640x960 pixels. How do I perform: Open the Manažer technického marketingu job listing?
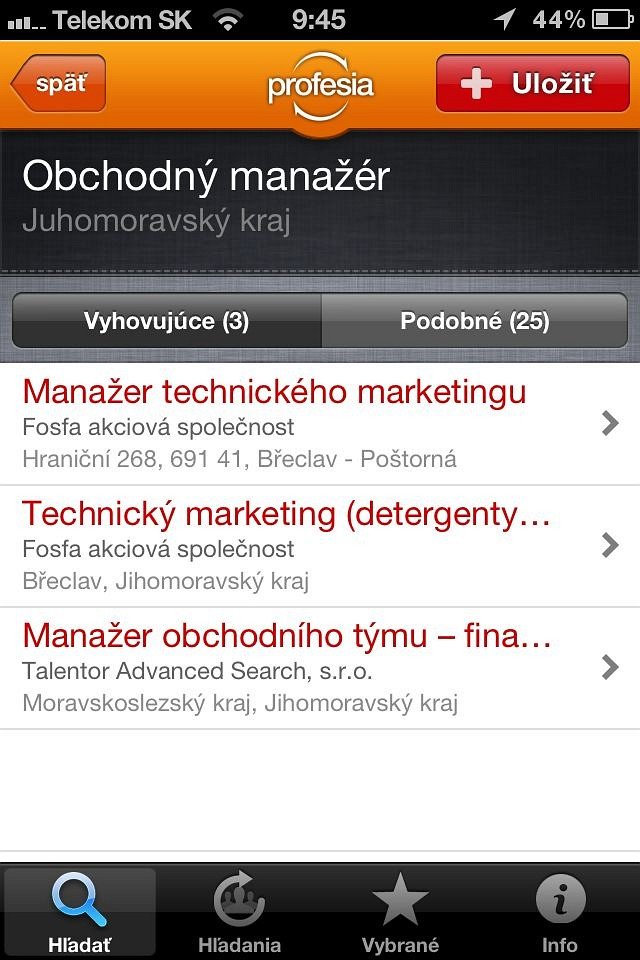click(320, 424)
